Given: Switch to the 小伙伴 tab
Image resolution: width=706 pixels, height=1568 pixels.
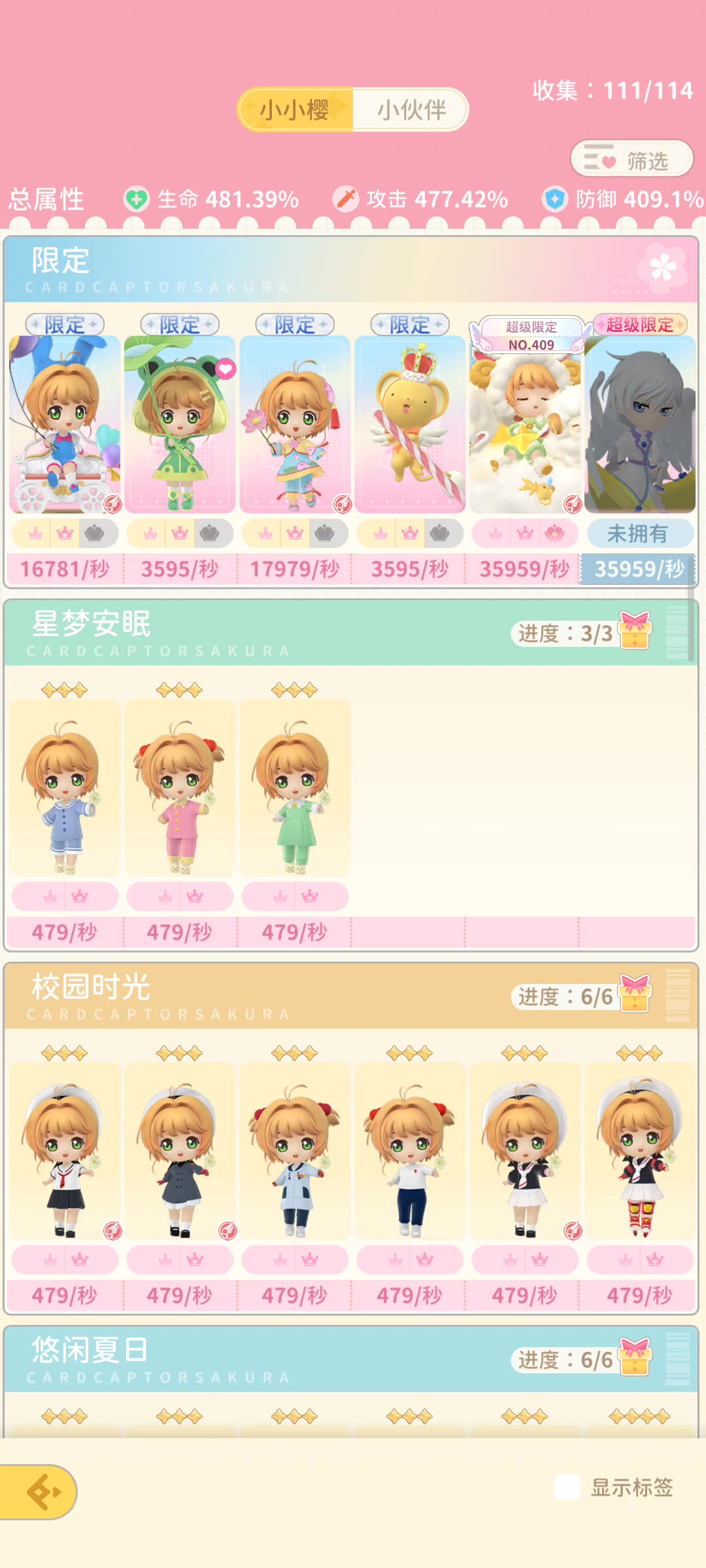Looking at the screenshot, I should [x=411, y=110].
